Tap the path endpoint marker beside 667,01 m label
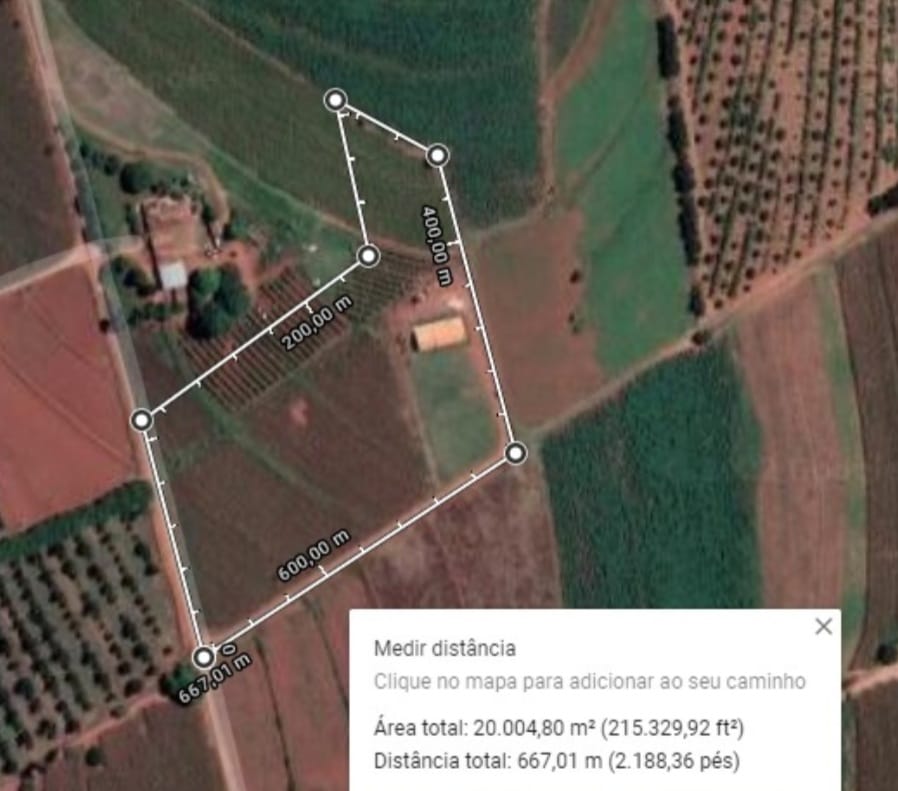Viewport: 898px width, 791px height. 204,657
